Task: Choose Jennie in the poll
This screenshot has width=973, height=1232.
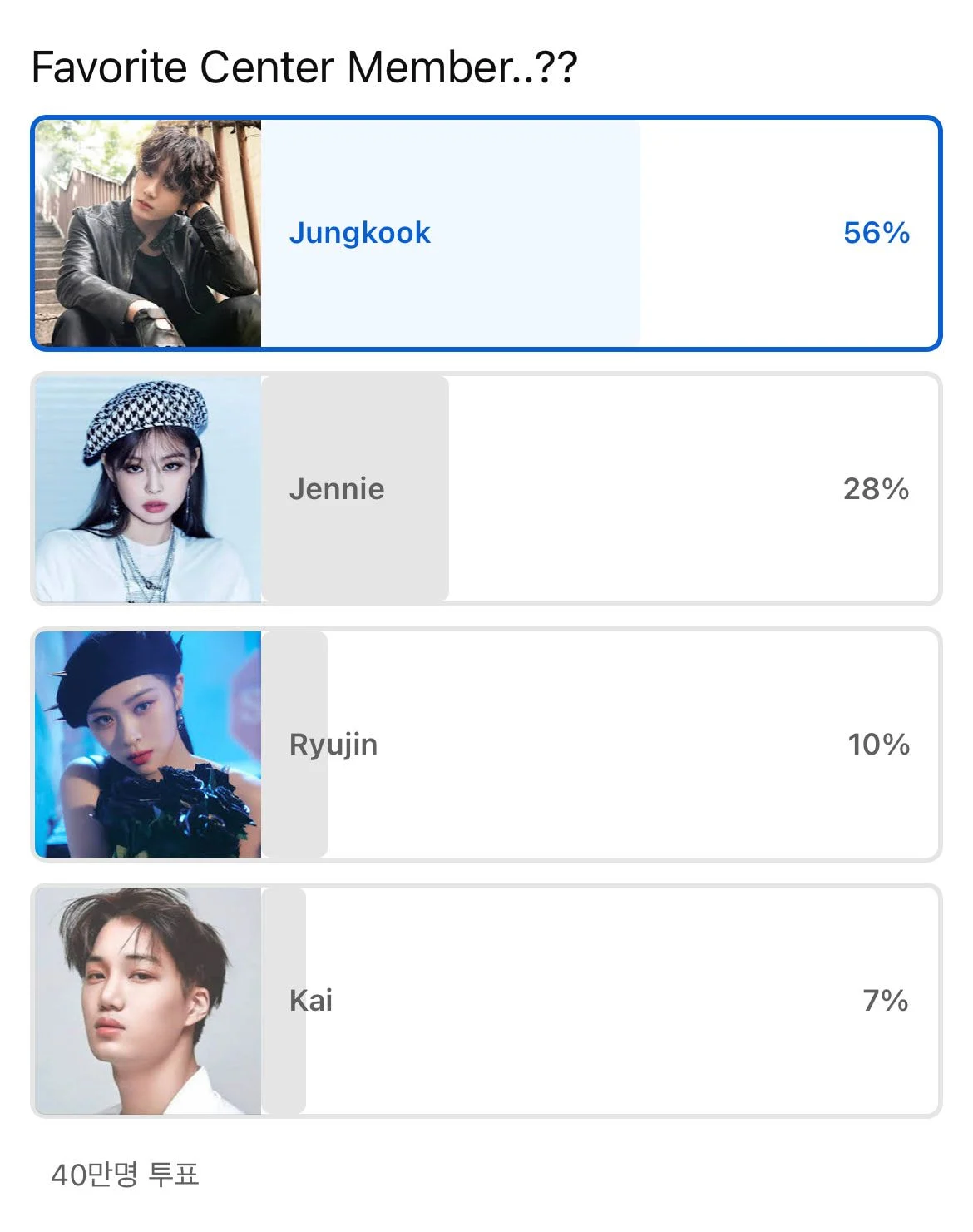Action: 486,489
